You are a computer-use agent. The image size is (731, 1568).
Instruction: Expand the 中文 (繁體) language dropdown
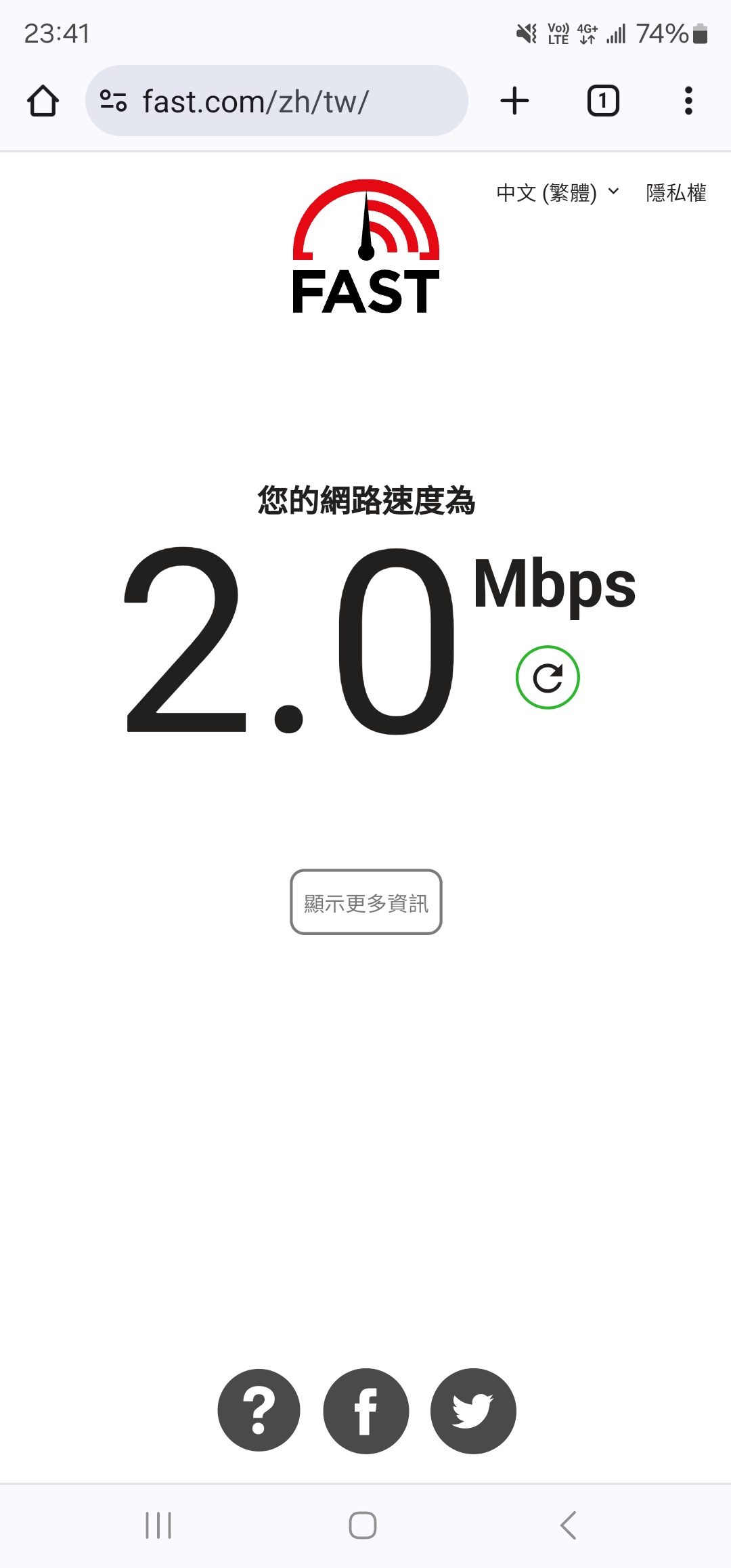pos(557,193)
